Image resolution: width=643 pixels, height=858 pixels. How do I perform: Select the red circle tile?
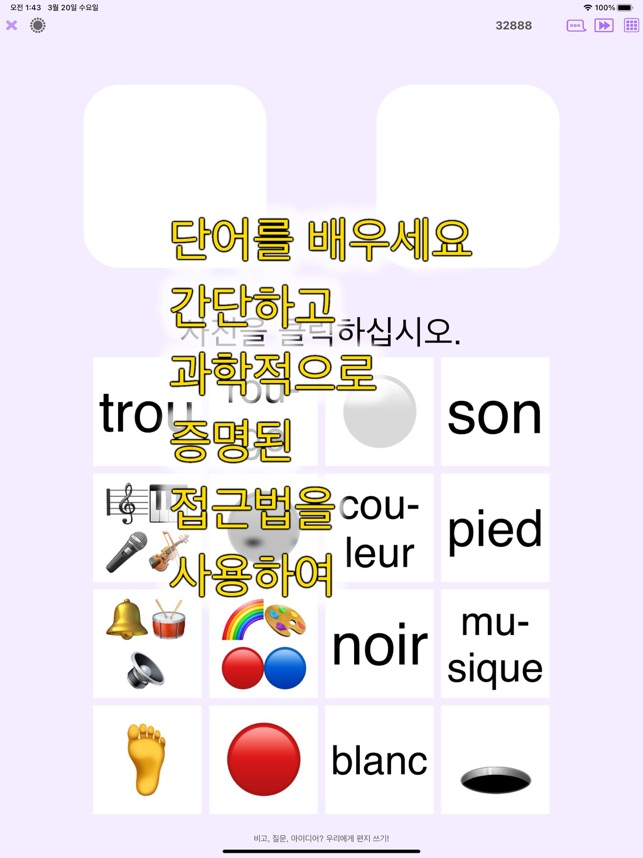(263, 760)
